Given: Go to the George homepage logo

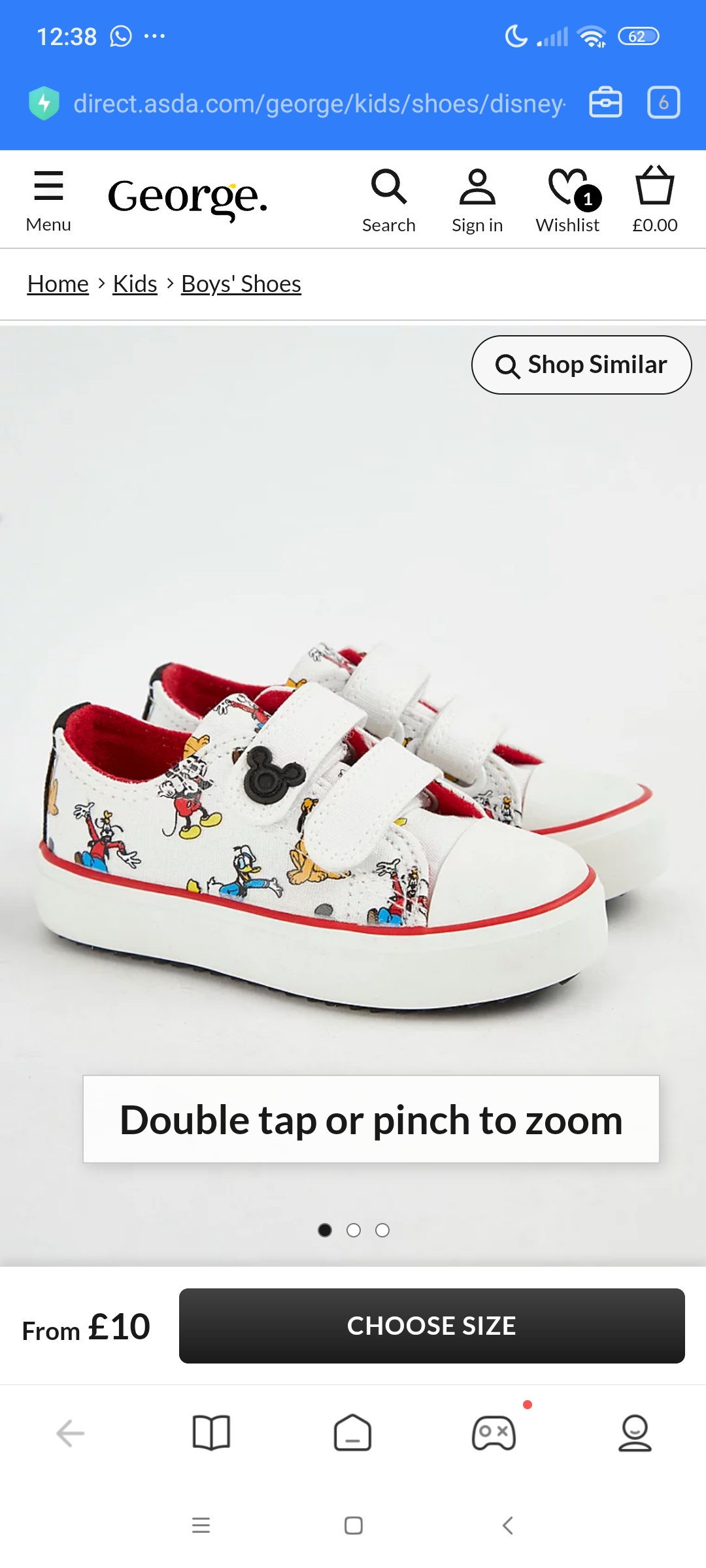Looking at the screenshot, I should click(x=188, y=197).
